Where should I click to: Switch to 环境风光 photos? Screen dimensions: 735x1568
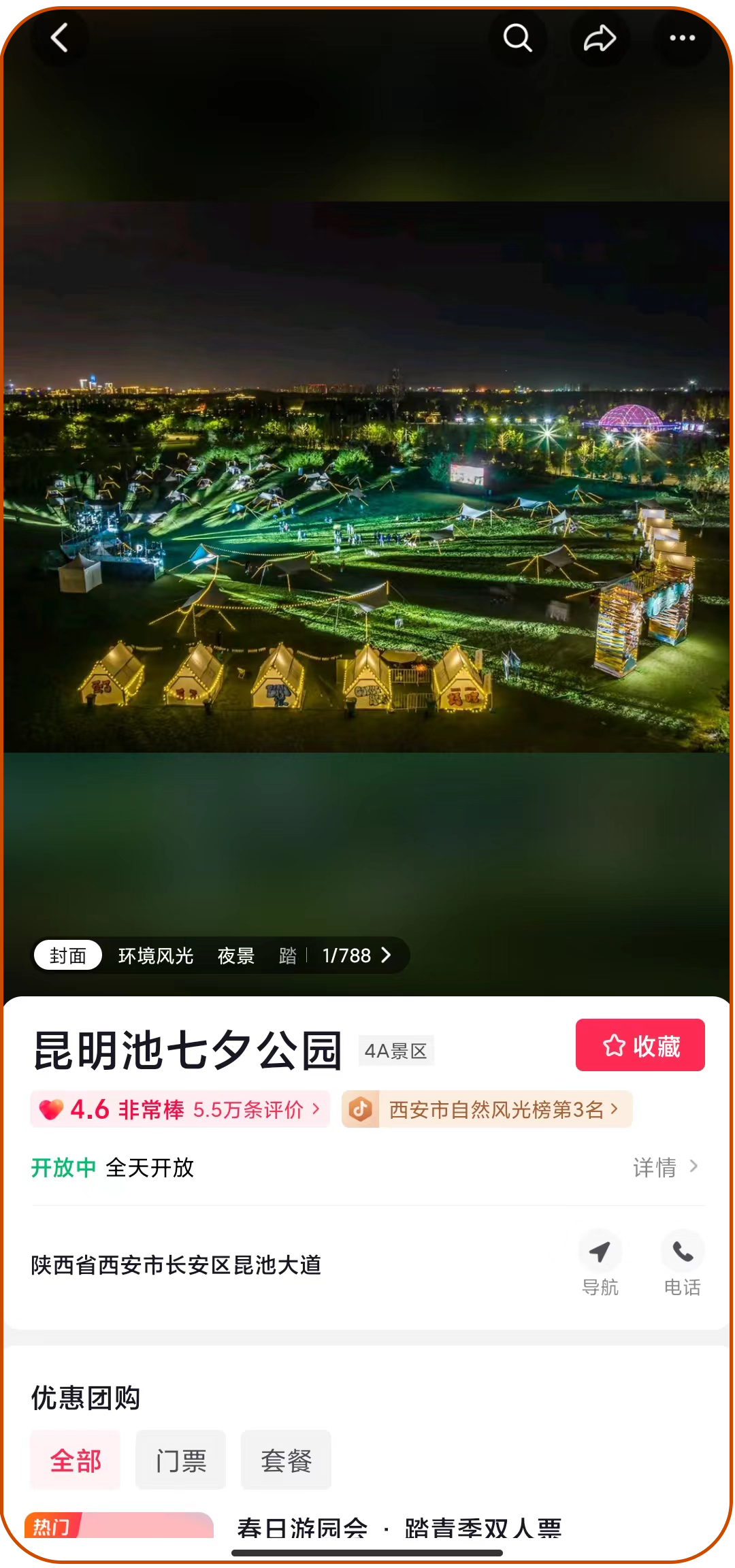(155, 955)
